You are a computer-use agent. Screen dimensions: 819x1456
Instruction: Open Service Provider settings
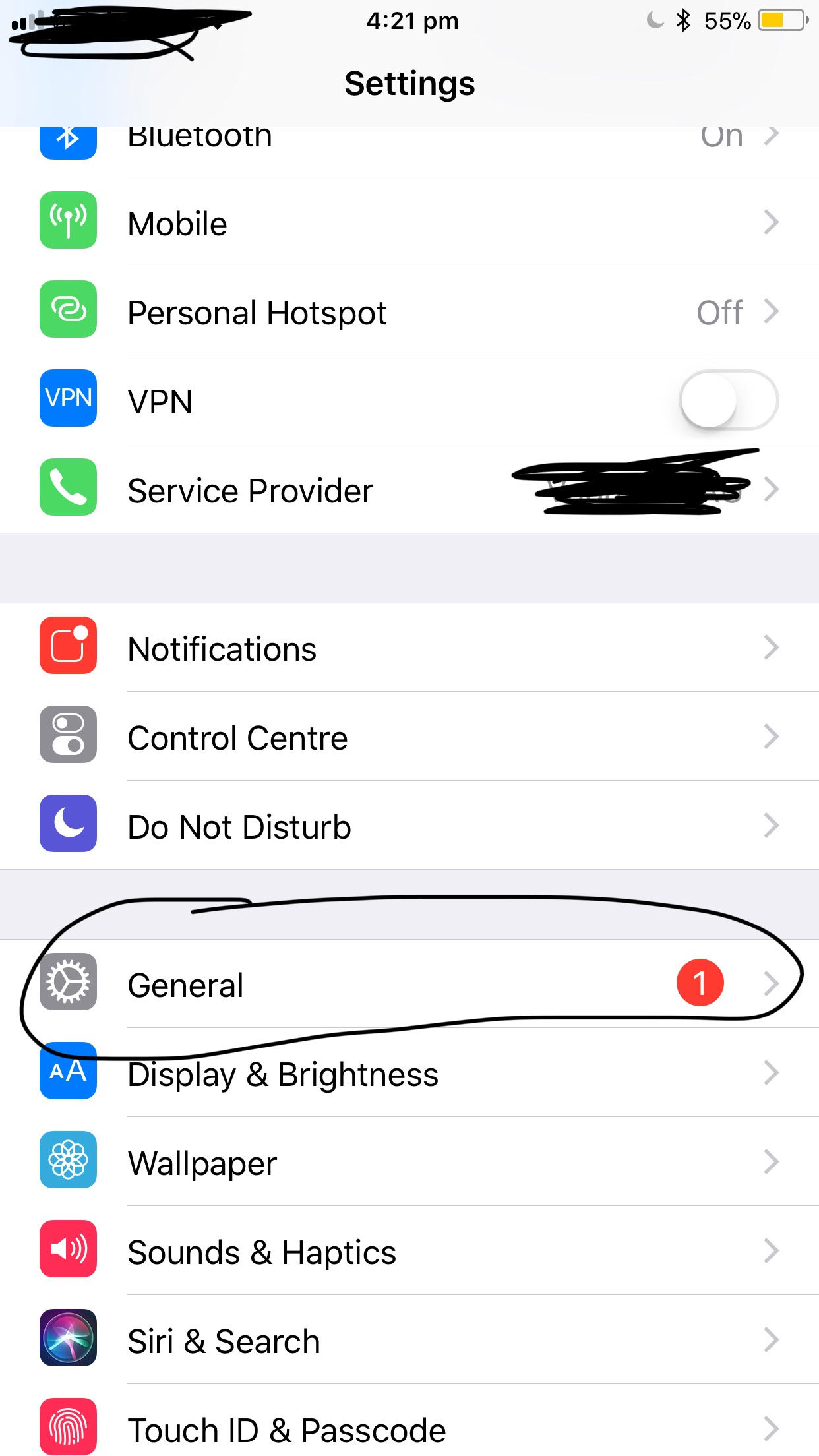(x=409, y=490)
